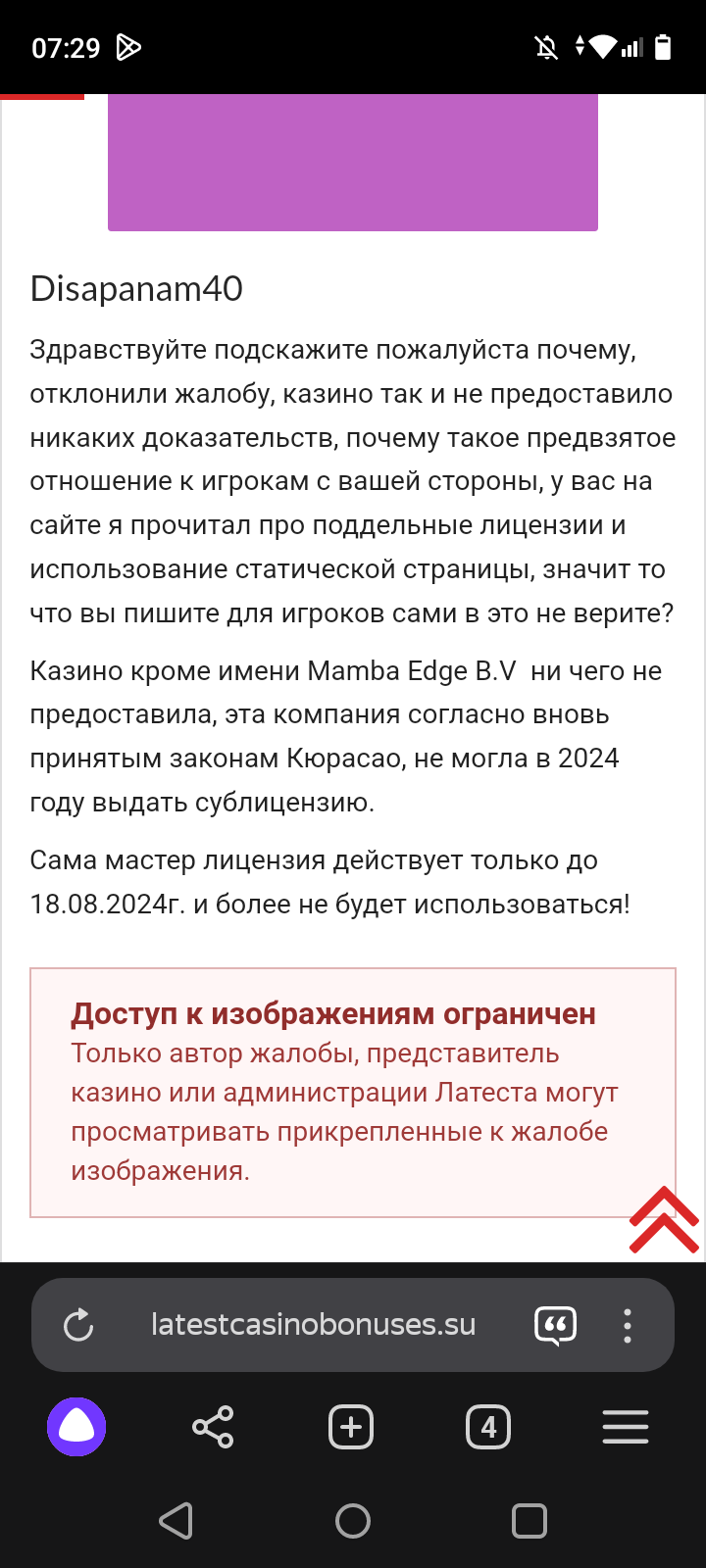The image size is (706, 1568).
Task: Go back with the system back button
Action: [x=176, y=1521]
